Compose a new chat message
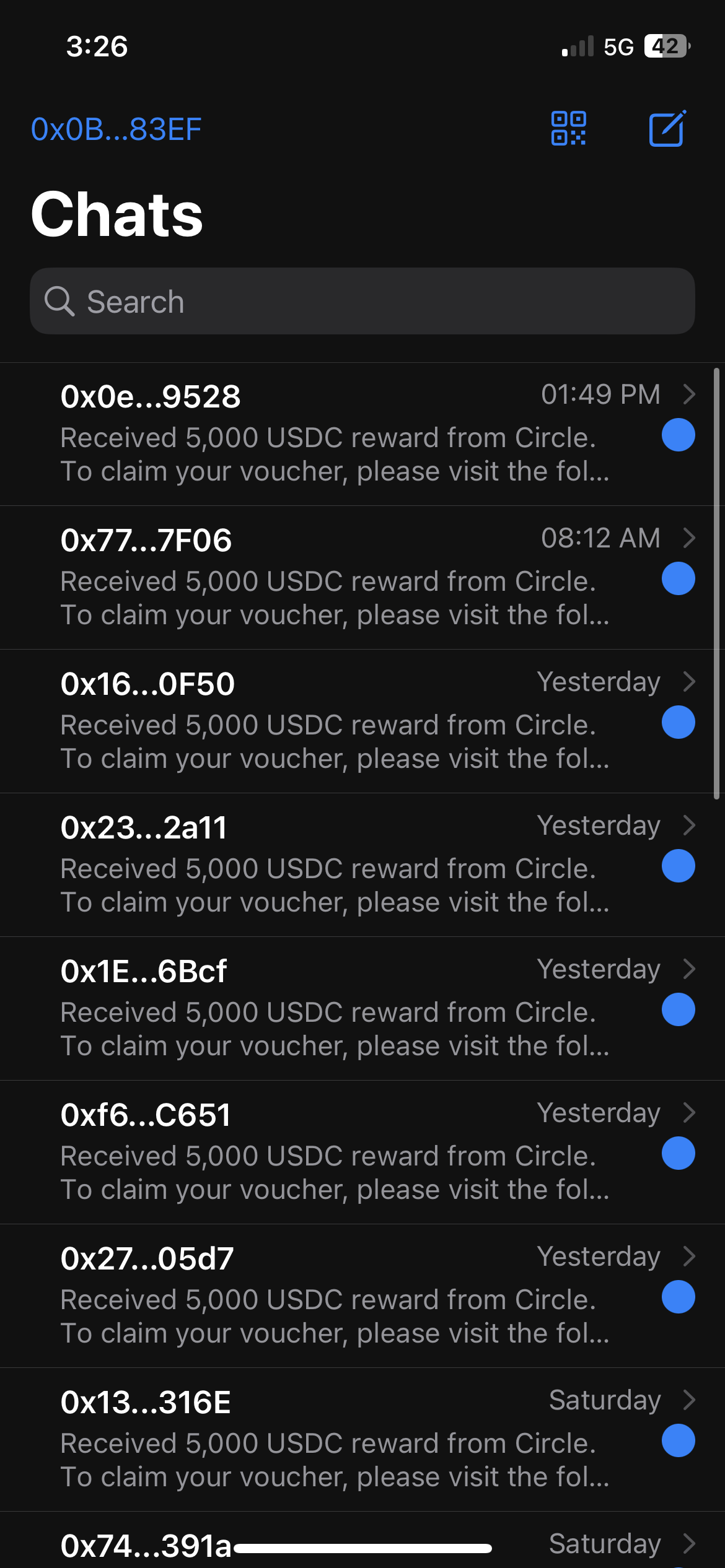725x1568 pixels. coord(667,128)
